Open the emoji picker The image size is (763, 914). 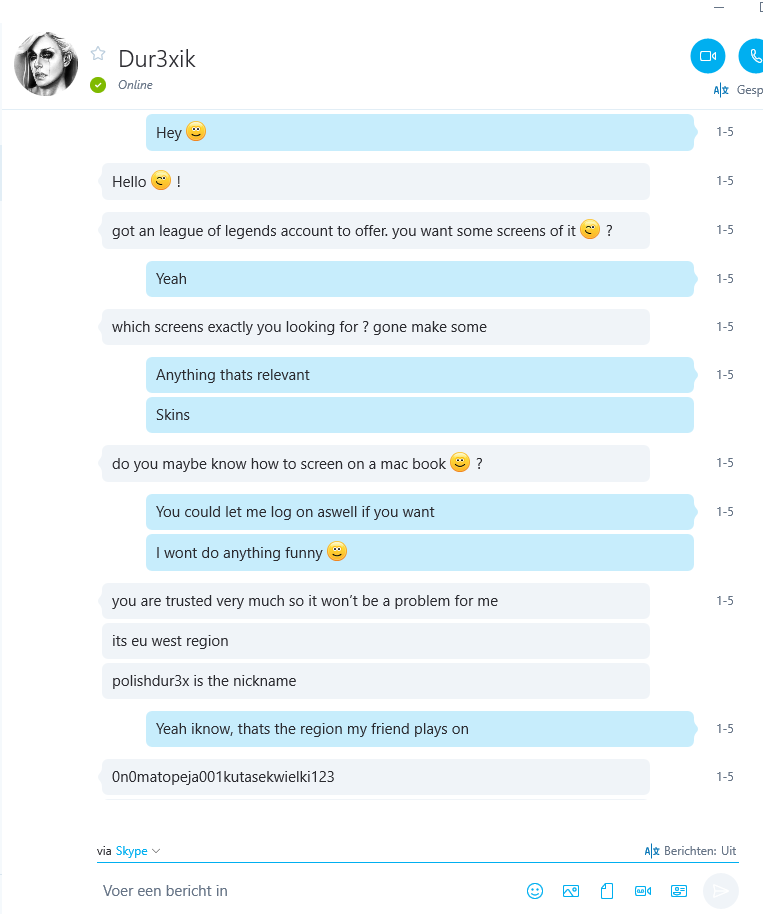click(x=535, y=890)
